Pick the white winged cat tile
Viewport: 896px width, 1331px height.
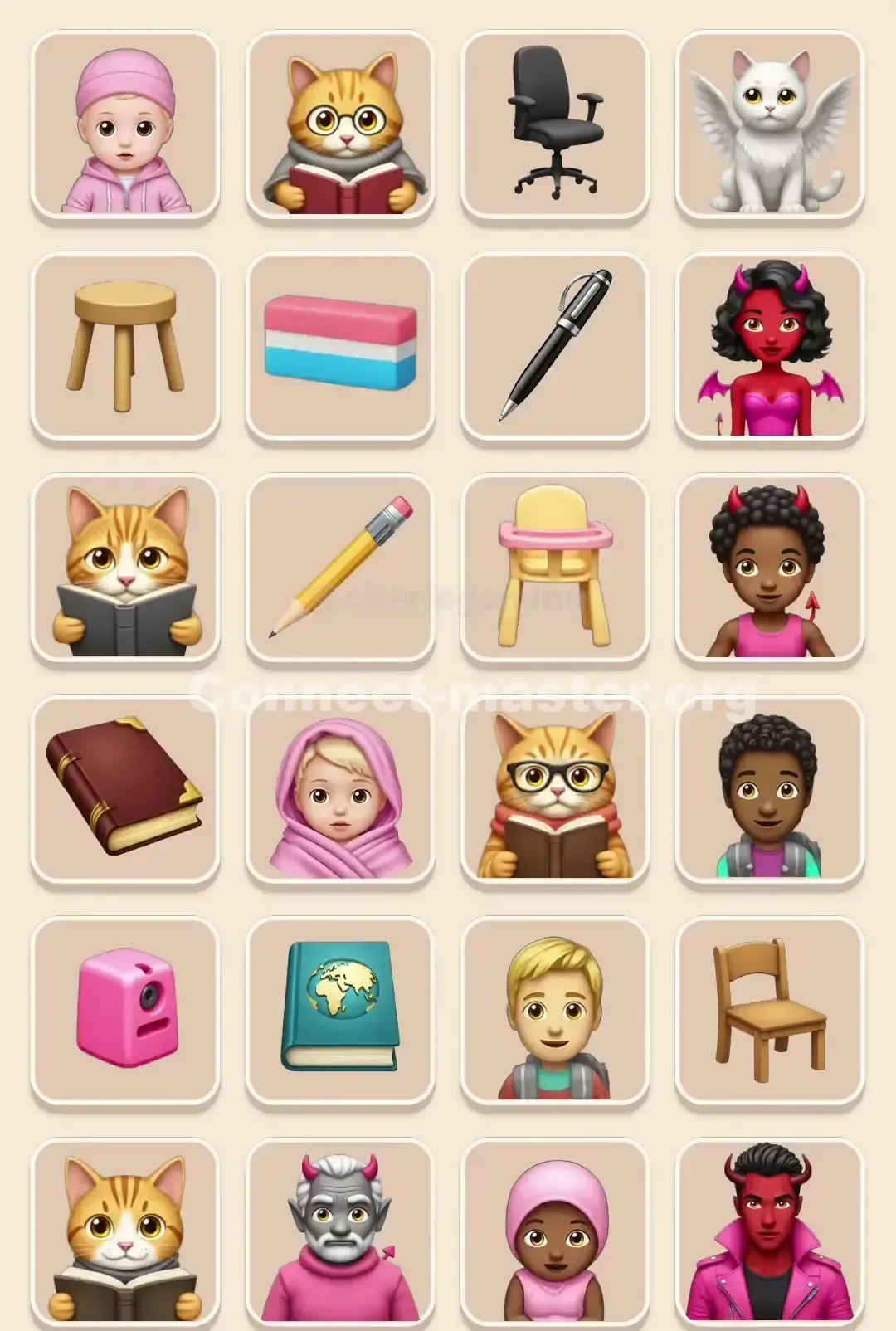[x=770, y=126]
